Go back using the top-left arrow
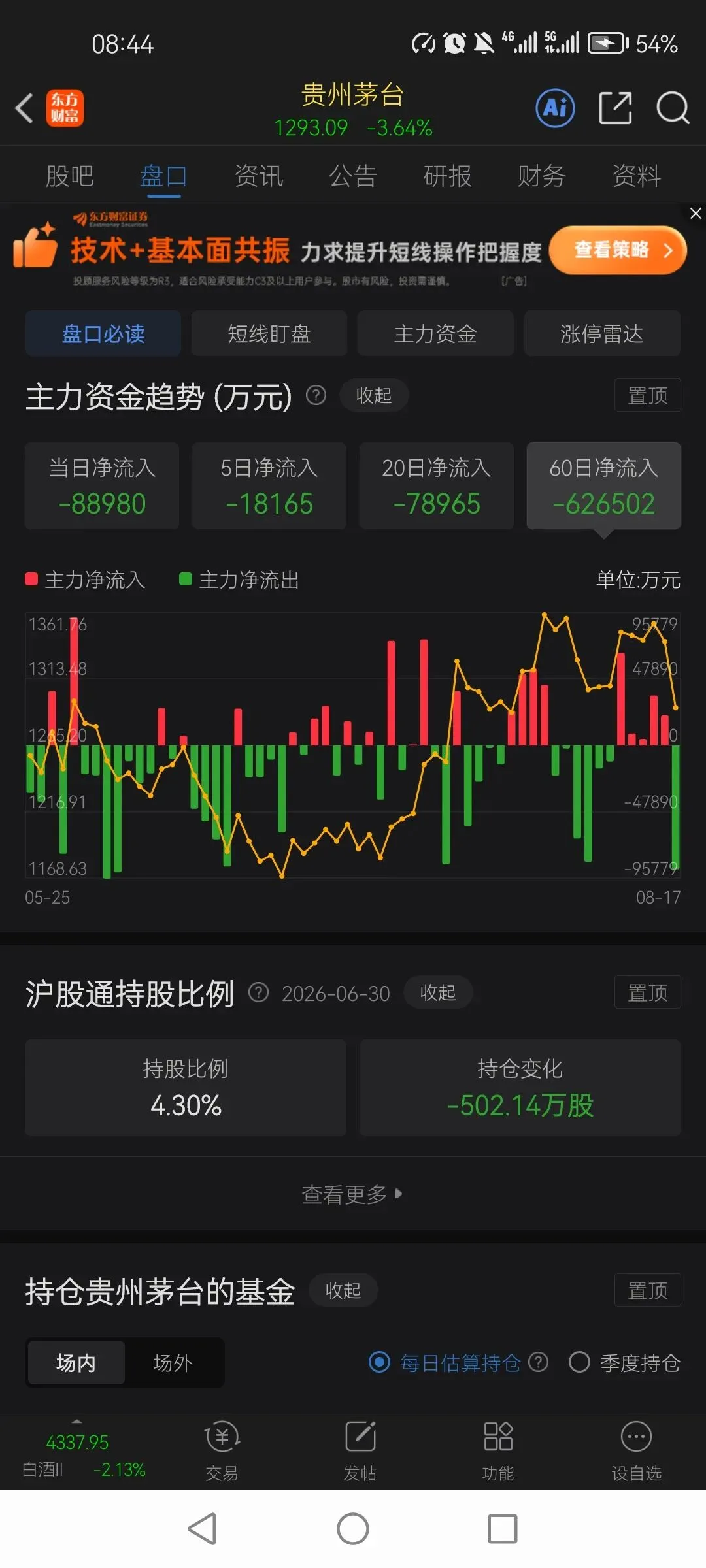Screen dimensions: 706x1568 [24, 108]
